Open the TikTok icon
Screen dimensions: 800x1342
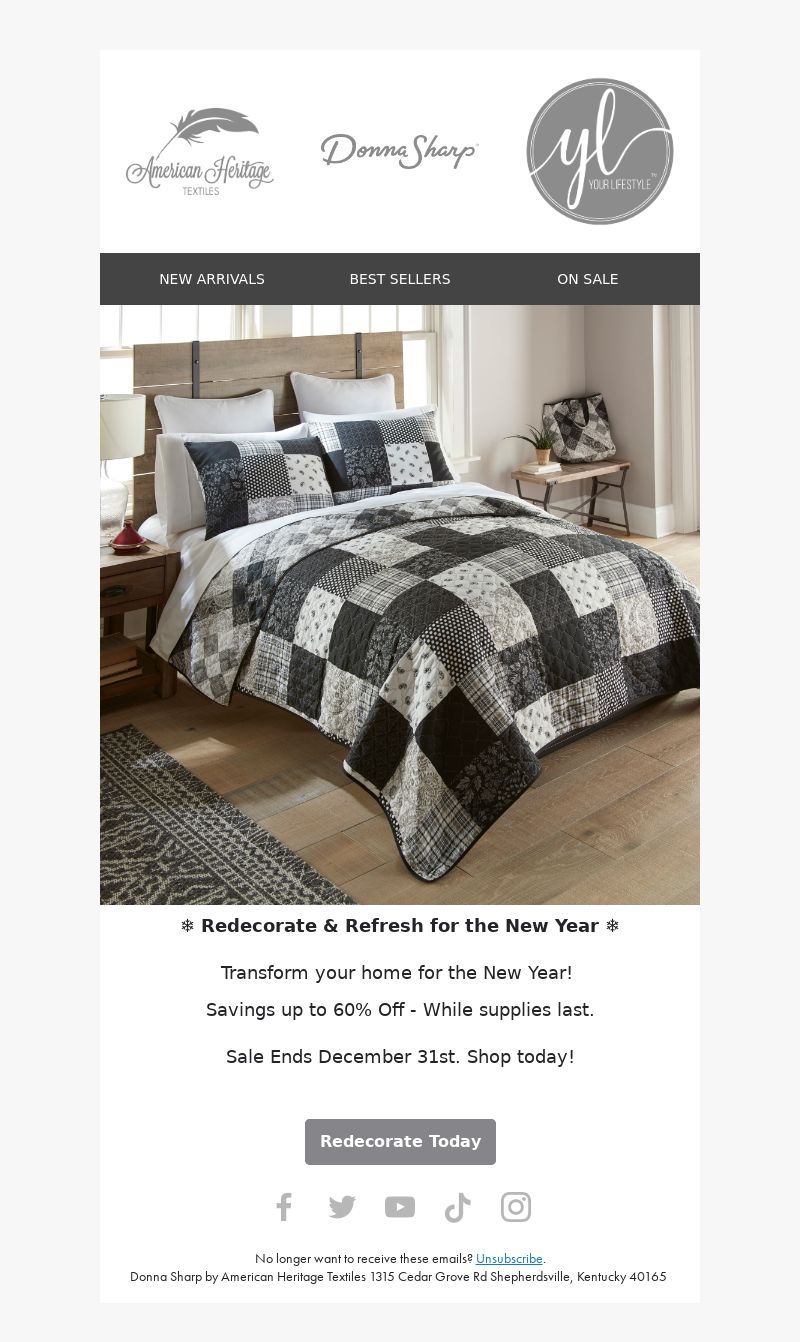click(457, 1207)
